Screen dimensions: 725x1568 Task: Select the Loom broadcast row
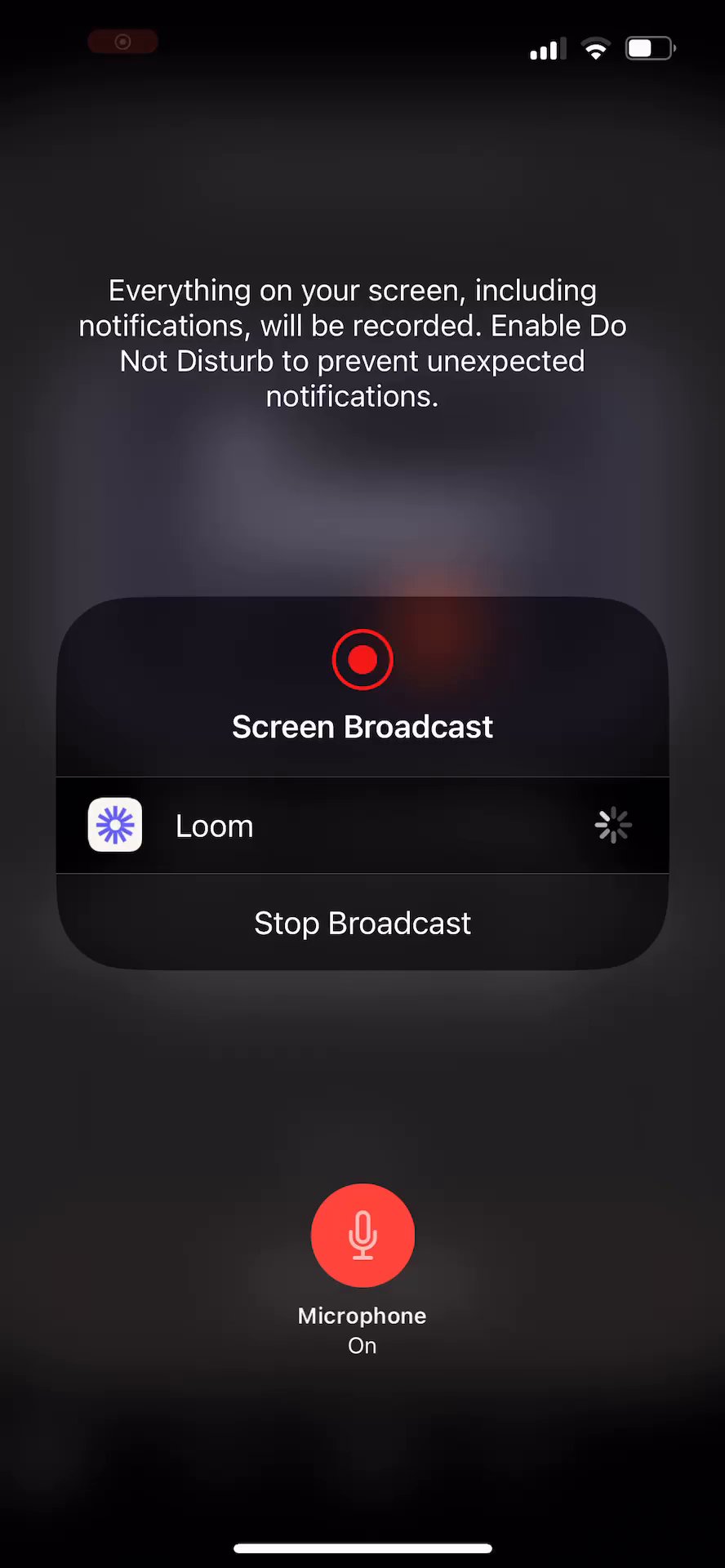pyautogui.click(x=362, y=826)
